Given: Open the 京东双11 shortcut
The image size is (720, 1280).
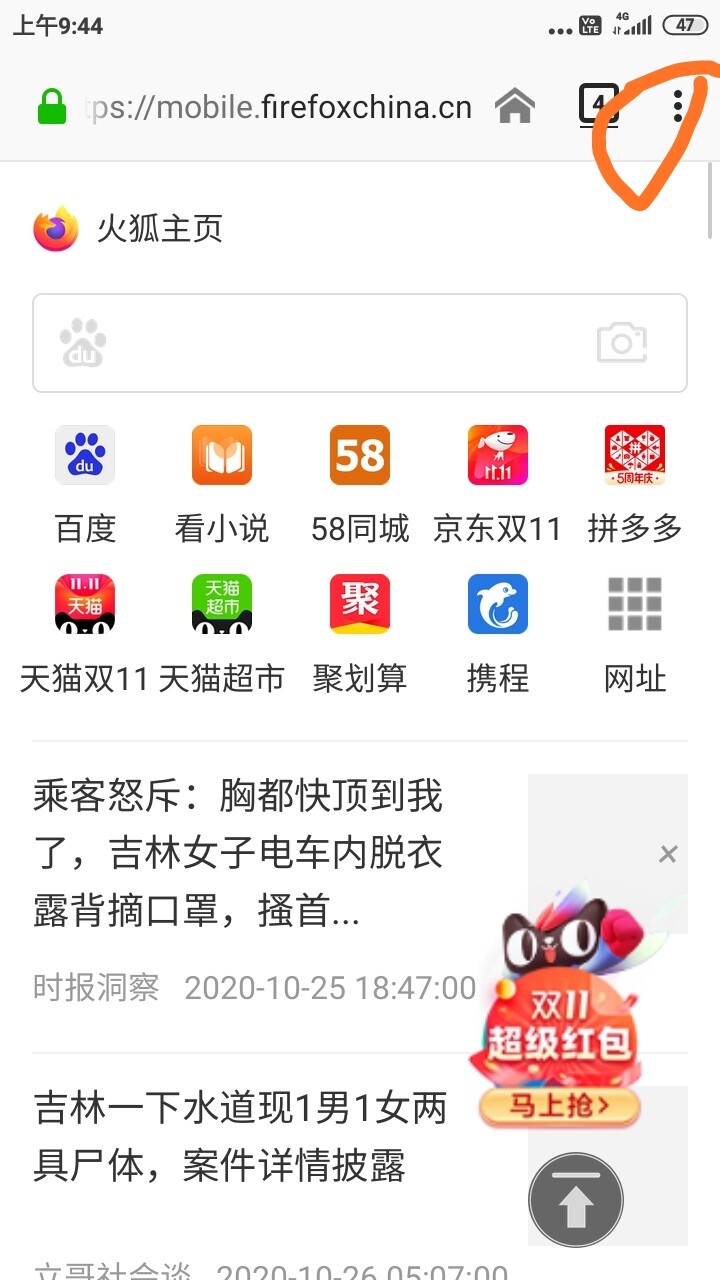Looking at the screenshot, I should coord(497,485).
